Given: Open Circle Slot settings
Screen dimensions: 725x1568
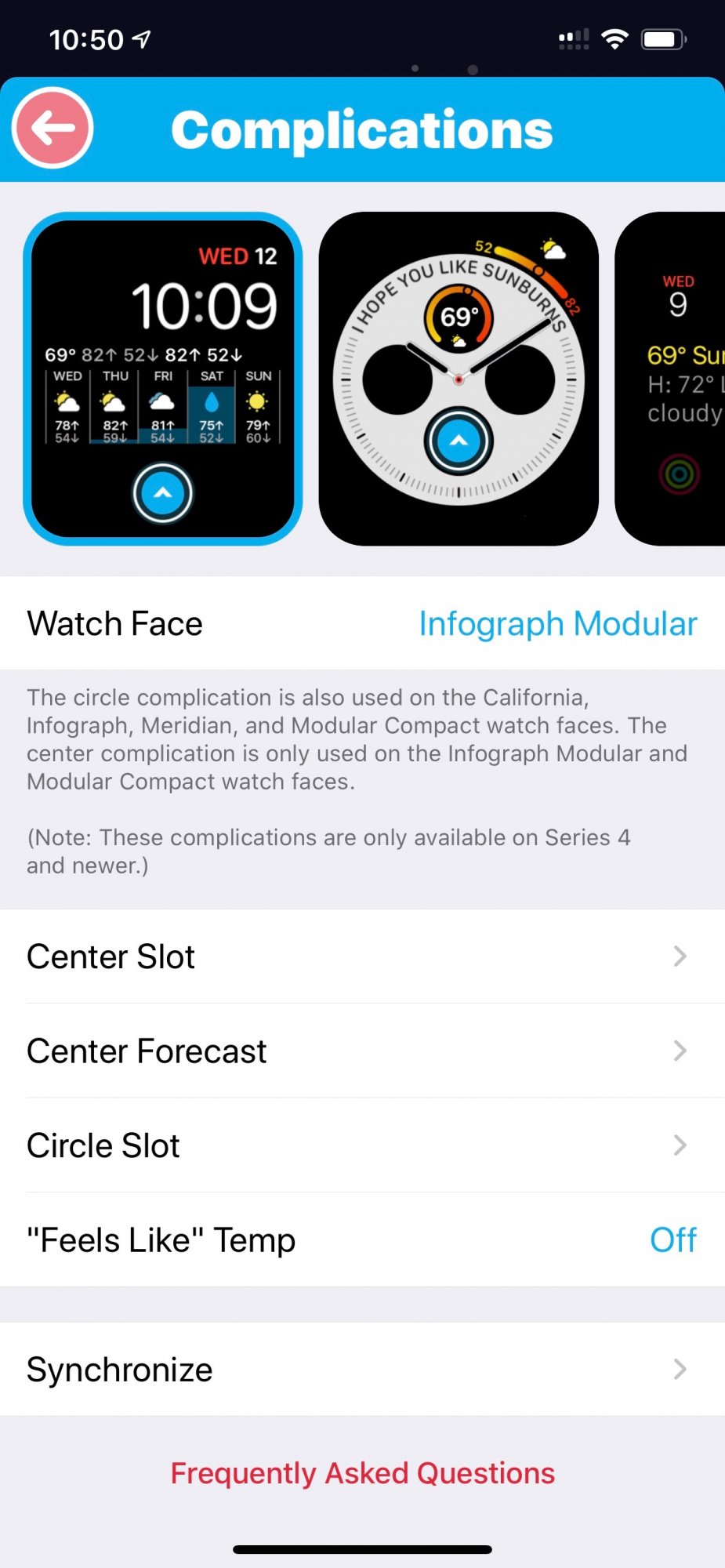Looking at the screenshot, I should coord(362,1145).
